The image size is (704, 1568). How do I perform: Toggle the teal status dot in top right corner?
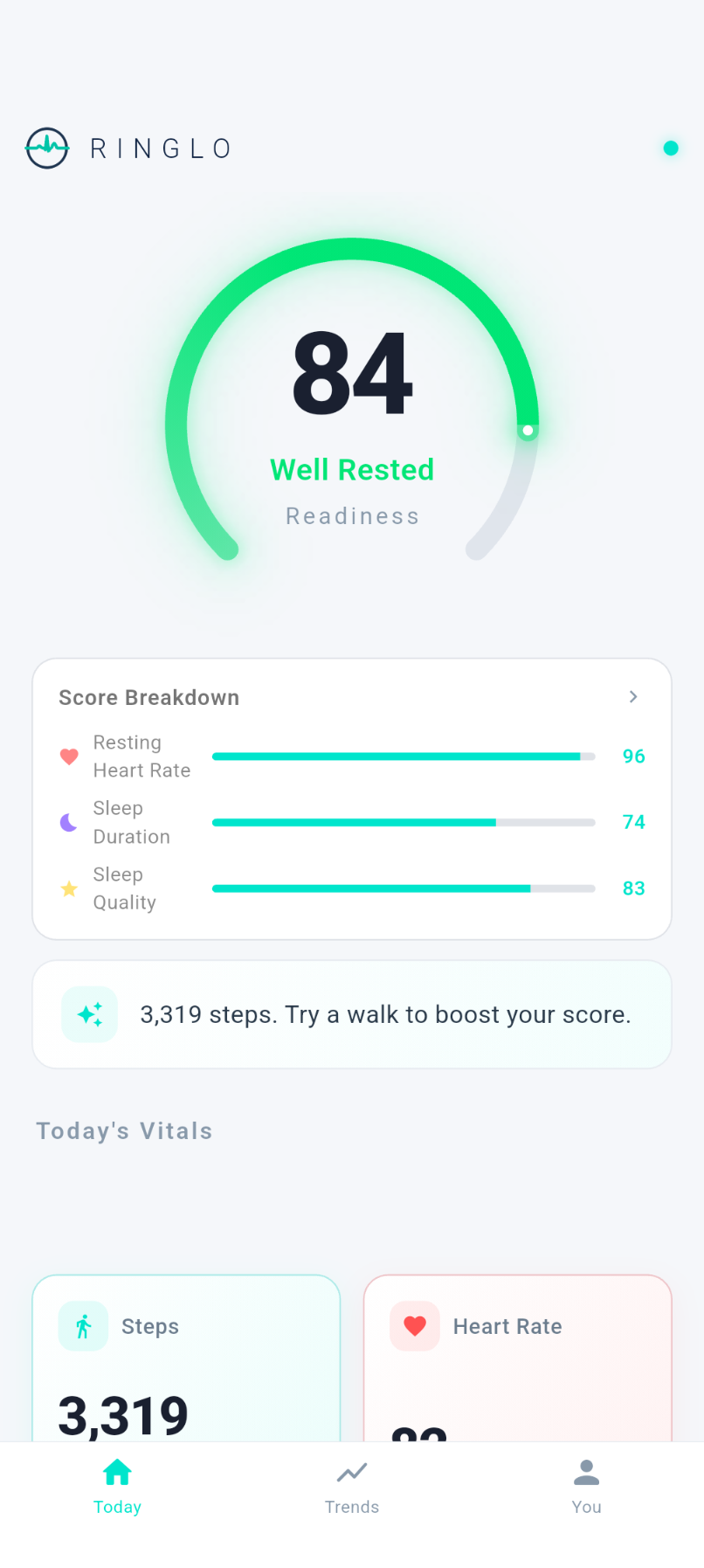point(670,148)
